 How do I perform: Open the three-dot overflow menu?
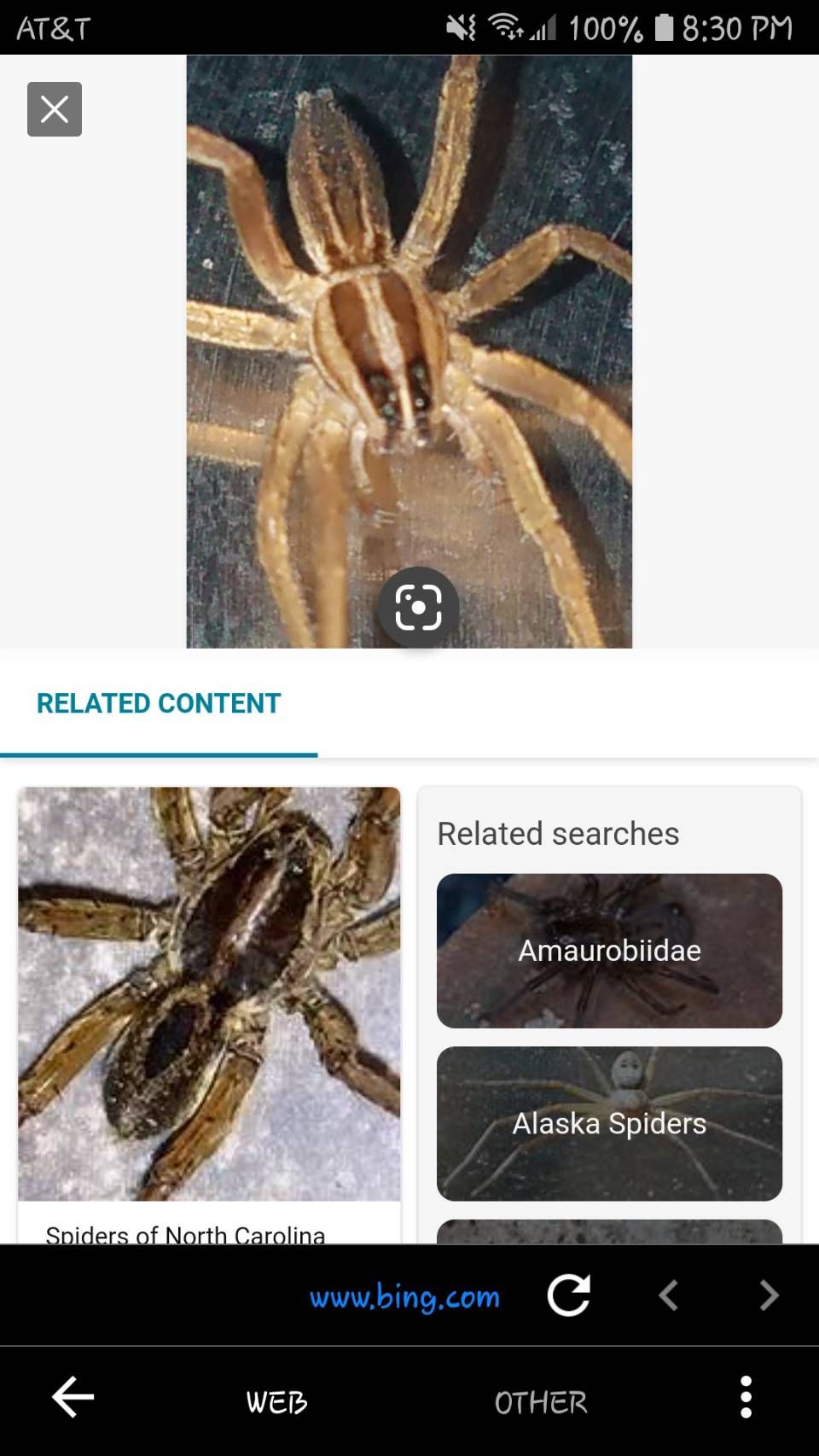pyautogui.click(x=746, y=1397)
